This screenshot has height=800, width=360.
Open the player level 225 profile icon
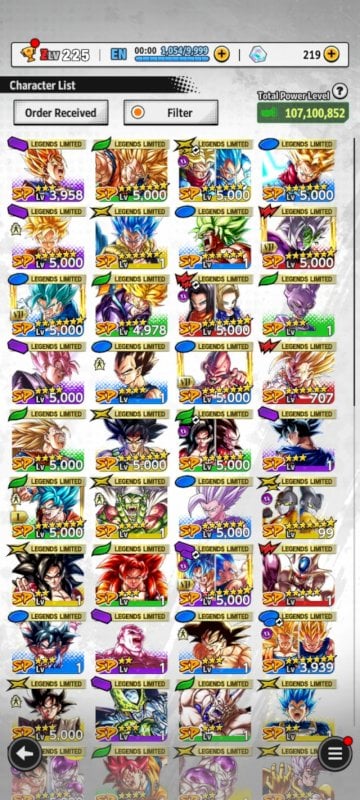[x=30, y=53]
